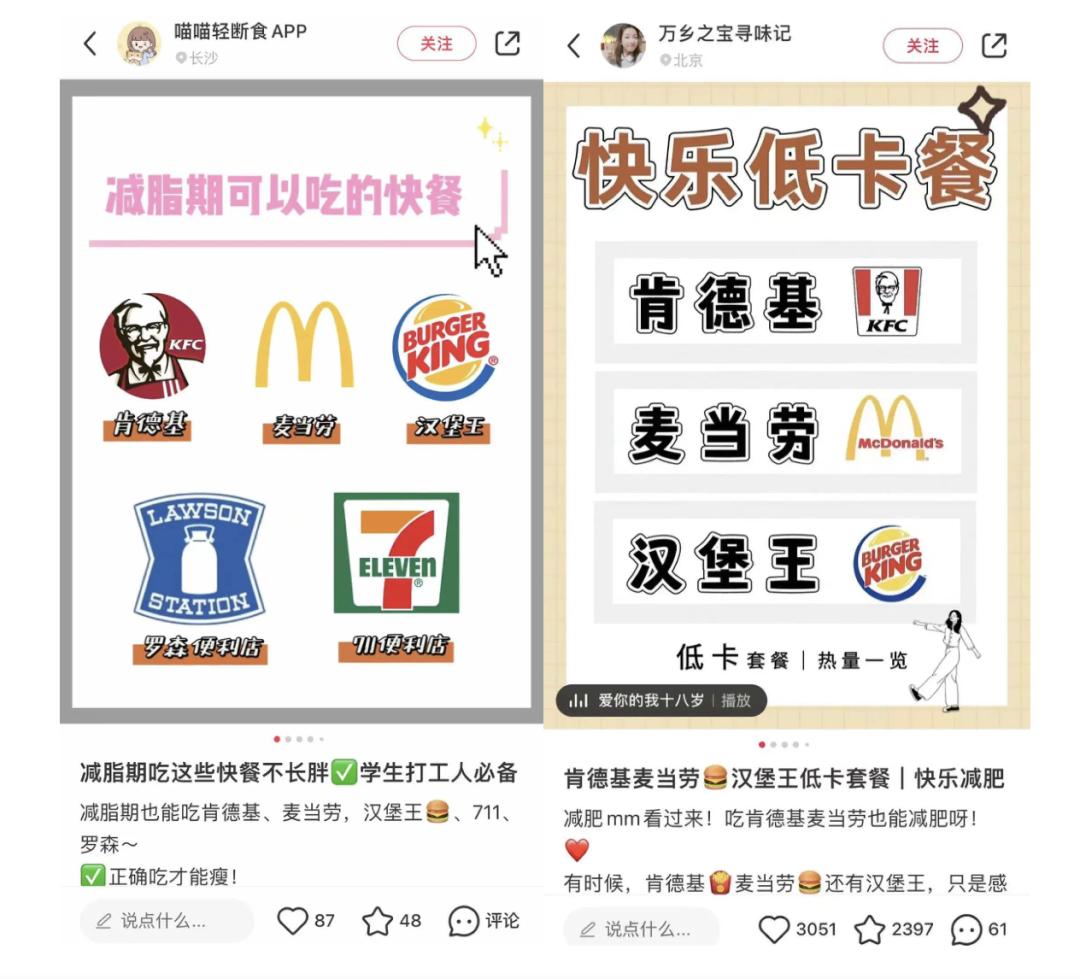Bookmark the post with 2397 saves

(x=870, y=929)
